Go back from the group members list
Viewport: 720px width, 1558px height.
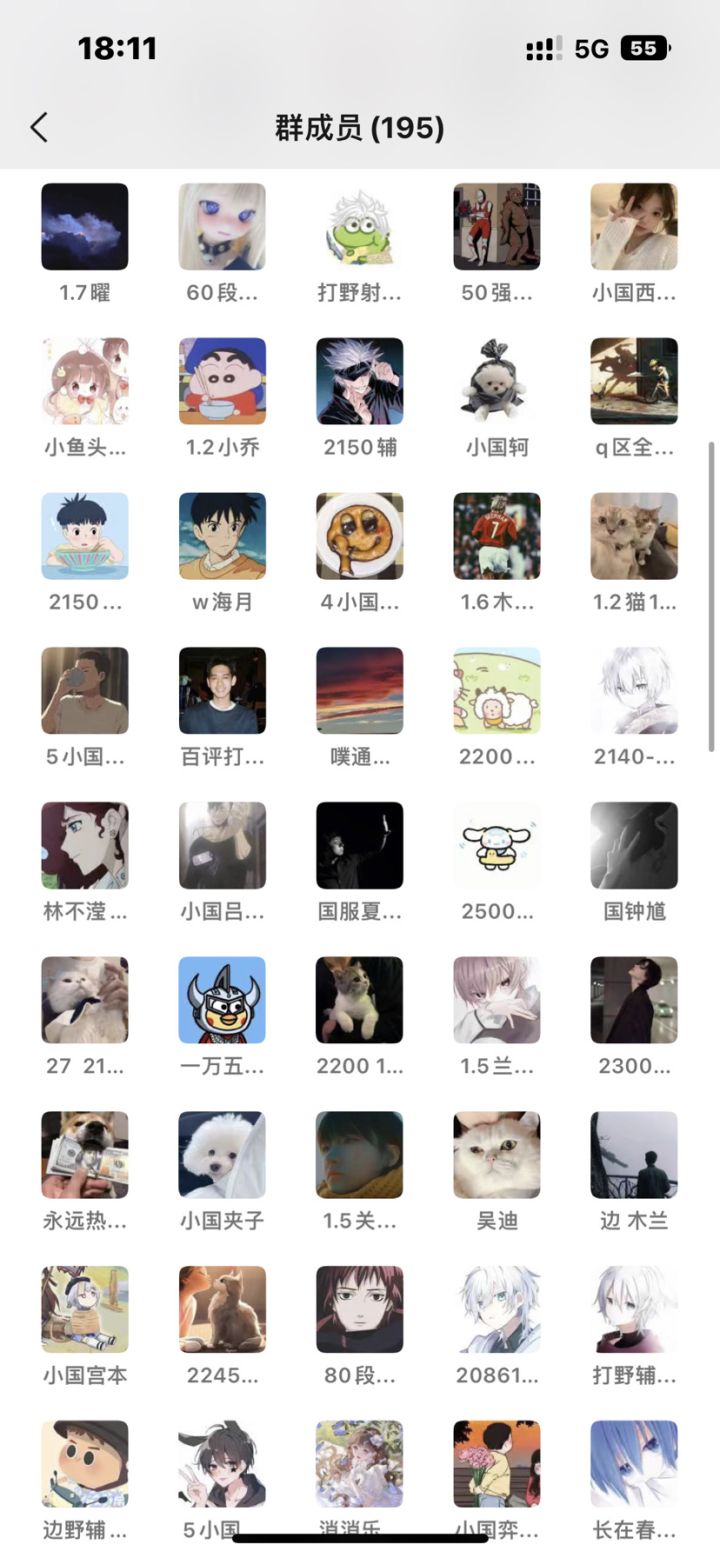pyautogui.click(x=39, y=128)
